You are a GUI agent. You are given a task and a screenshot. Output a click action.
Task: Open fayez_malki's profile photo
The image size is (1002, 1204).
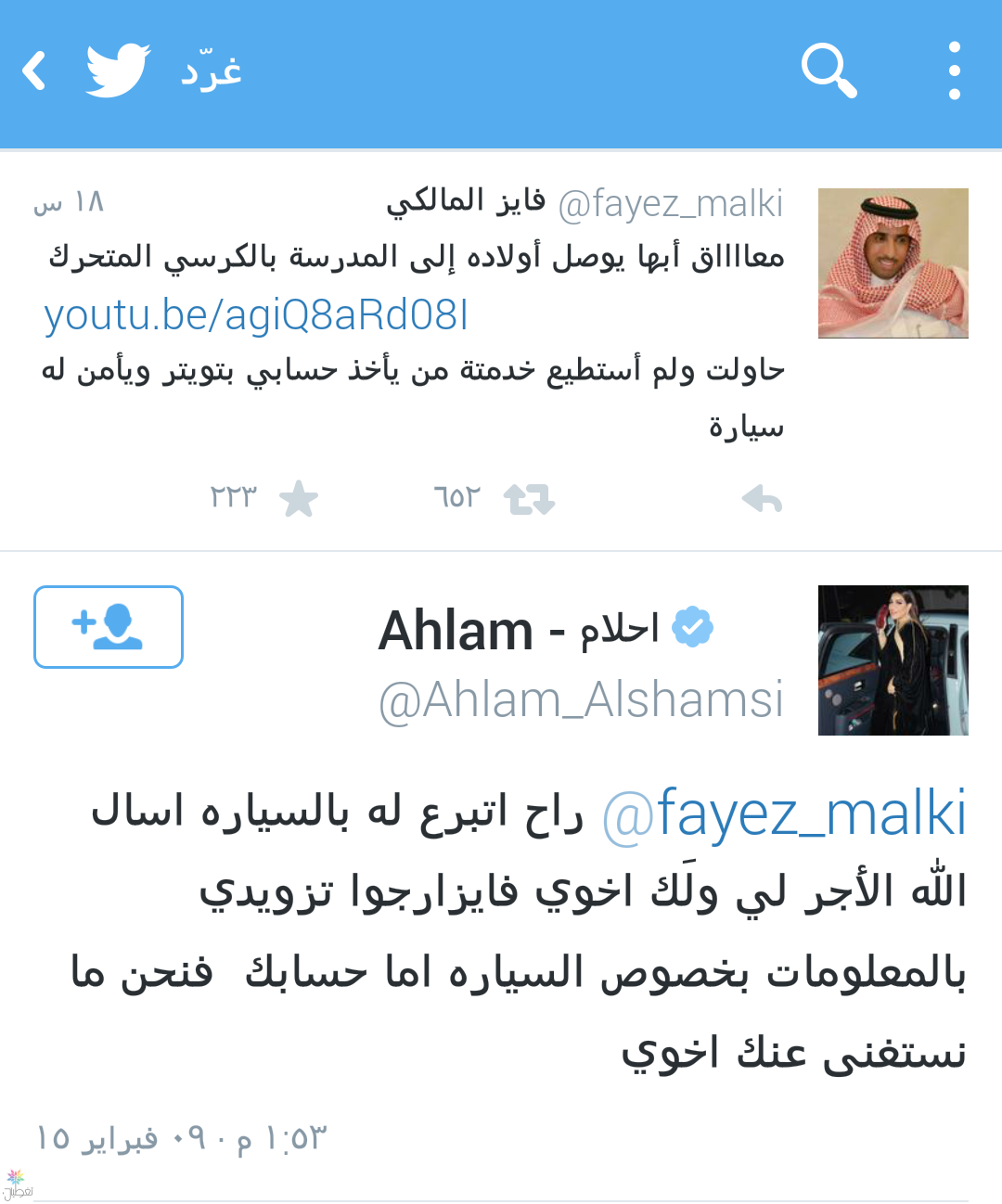click(x=893, y=263)
